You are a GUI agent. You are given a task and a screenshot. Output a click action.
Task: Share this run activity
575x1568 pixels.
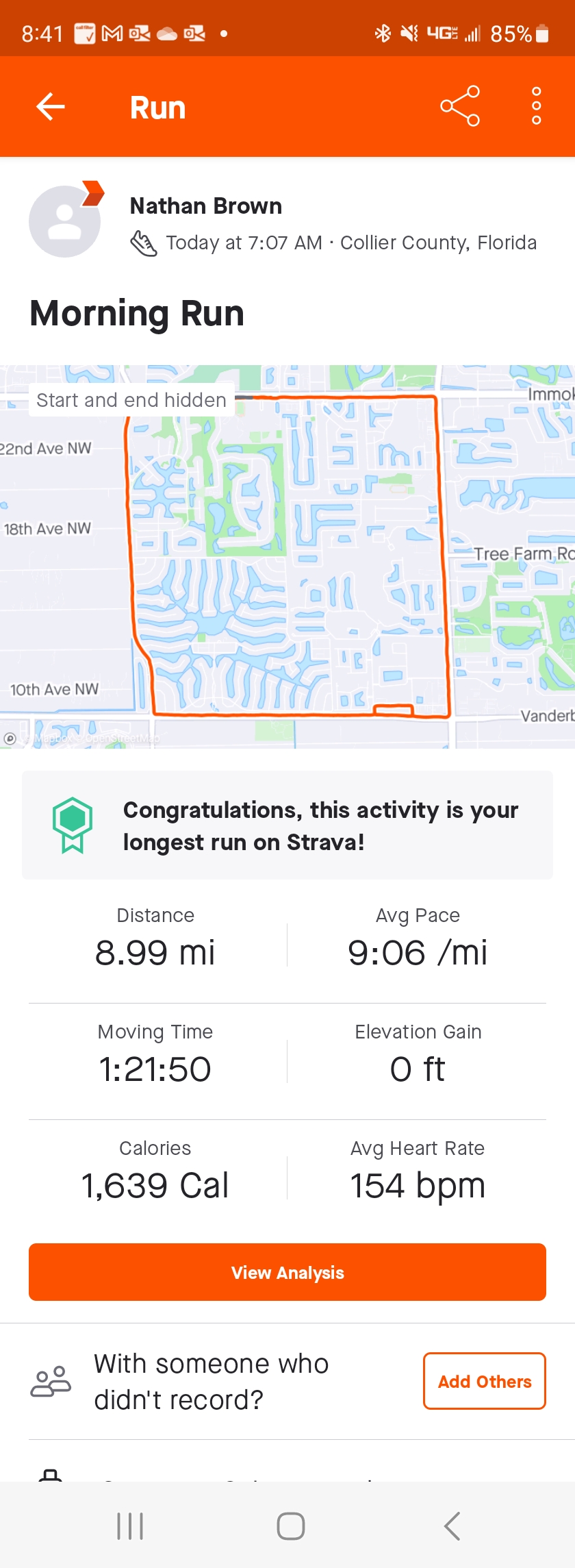coord(460,106)
